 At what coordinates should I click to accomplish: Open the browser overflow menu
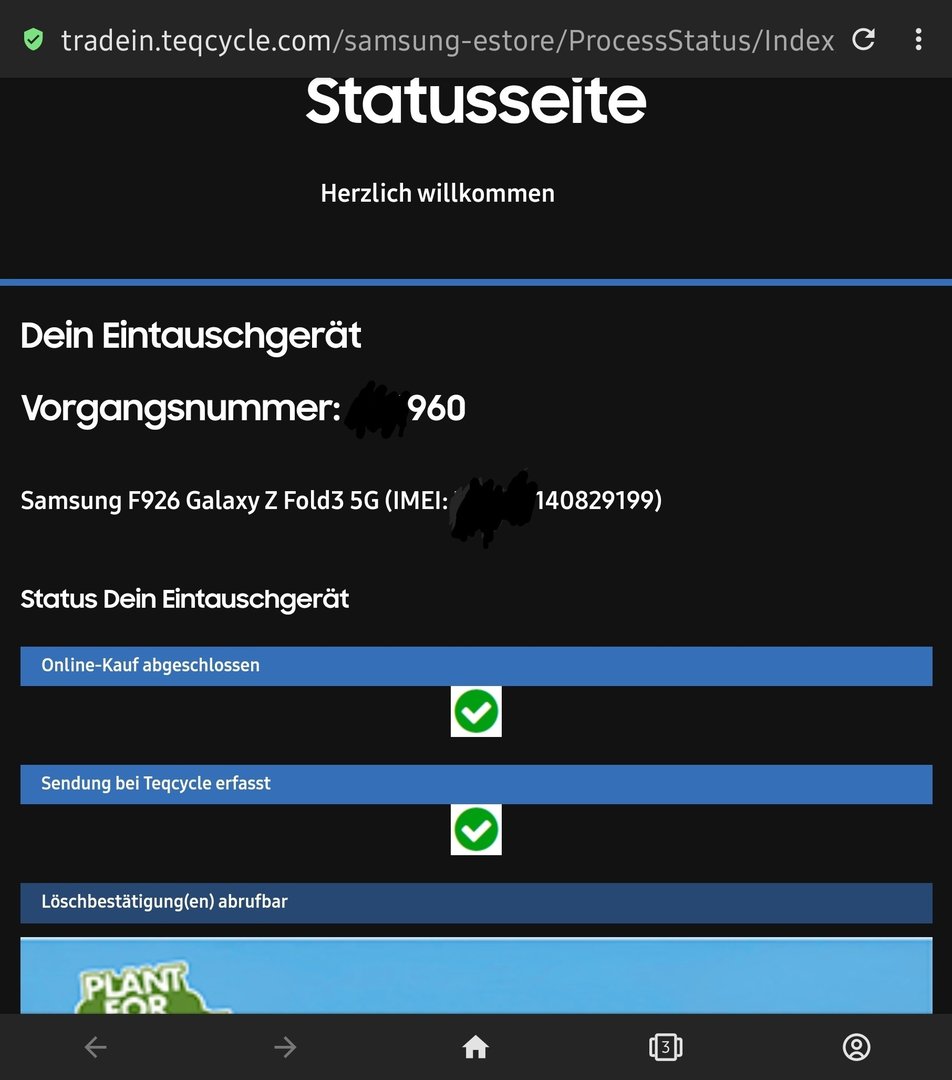coord(918,40)
